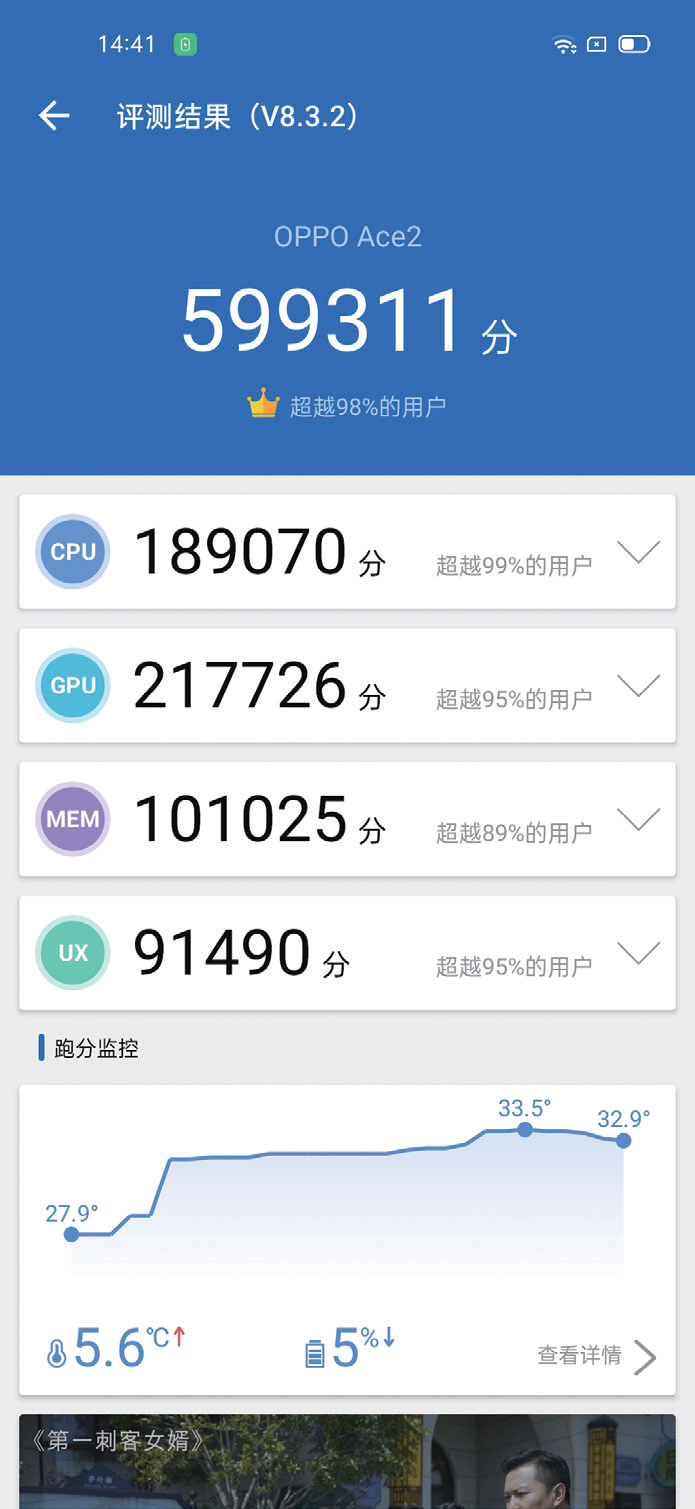Open the 《第一刺客女婿》 video card
This screenshot has height=1509, width=695.
tap(347, 1461)
